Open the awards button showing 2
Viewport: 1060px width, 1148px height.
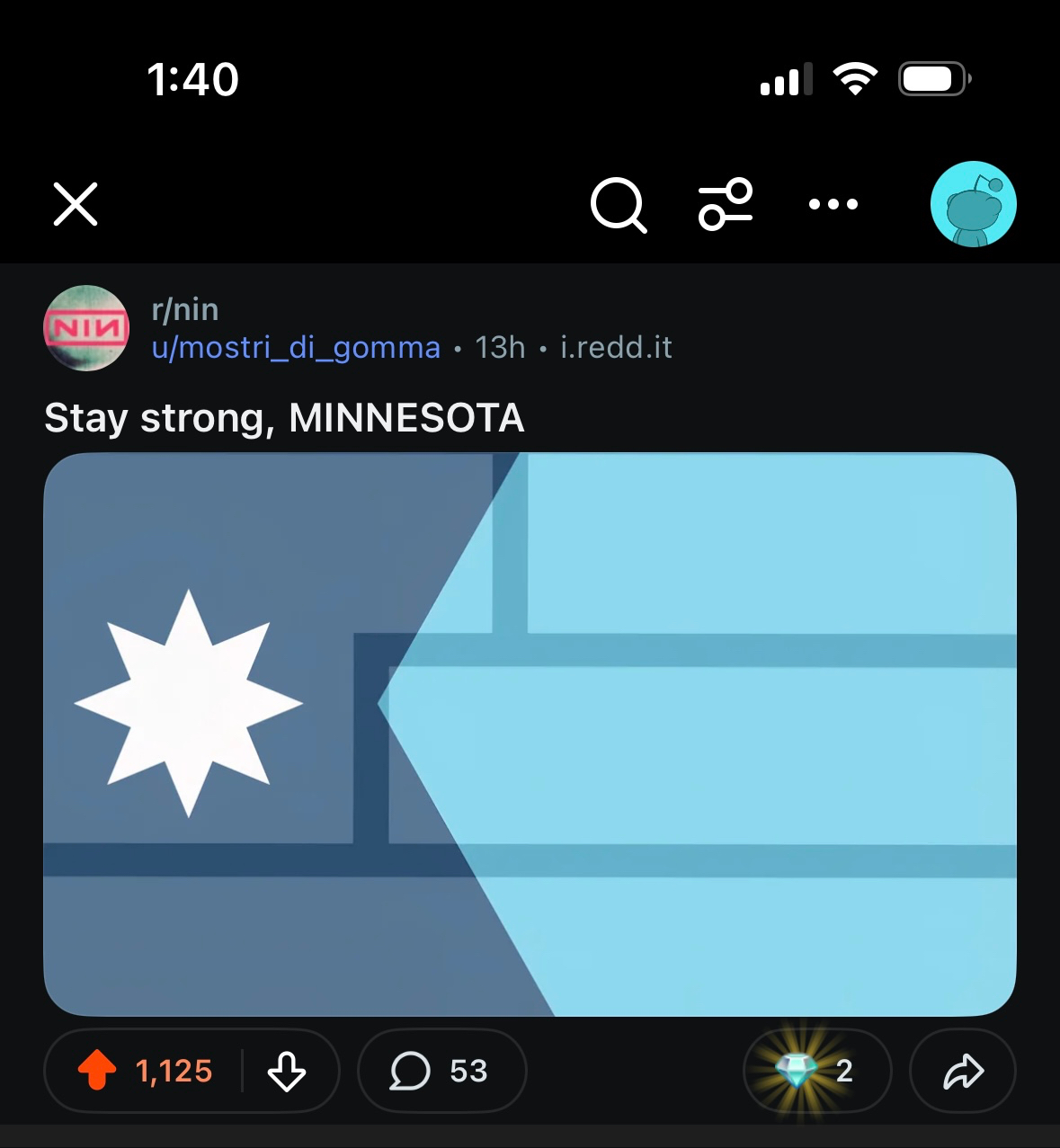[x=816, y=1071]
